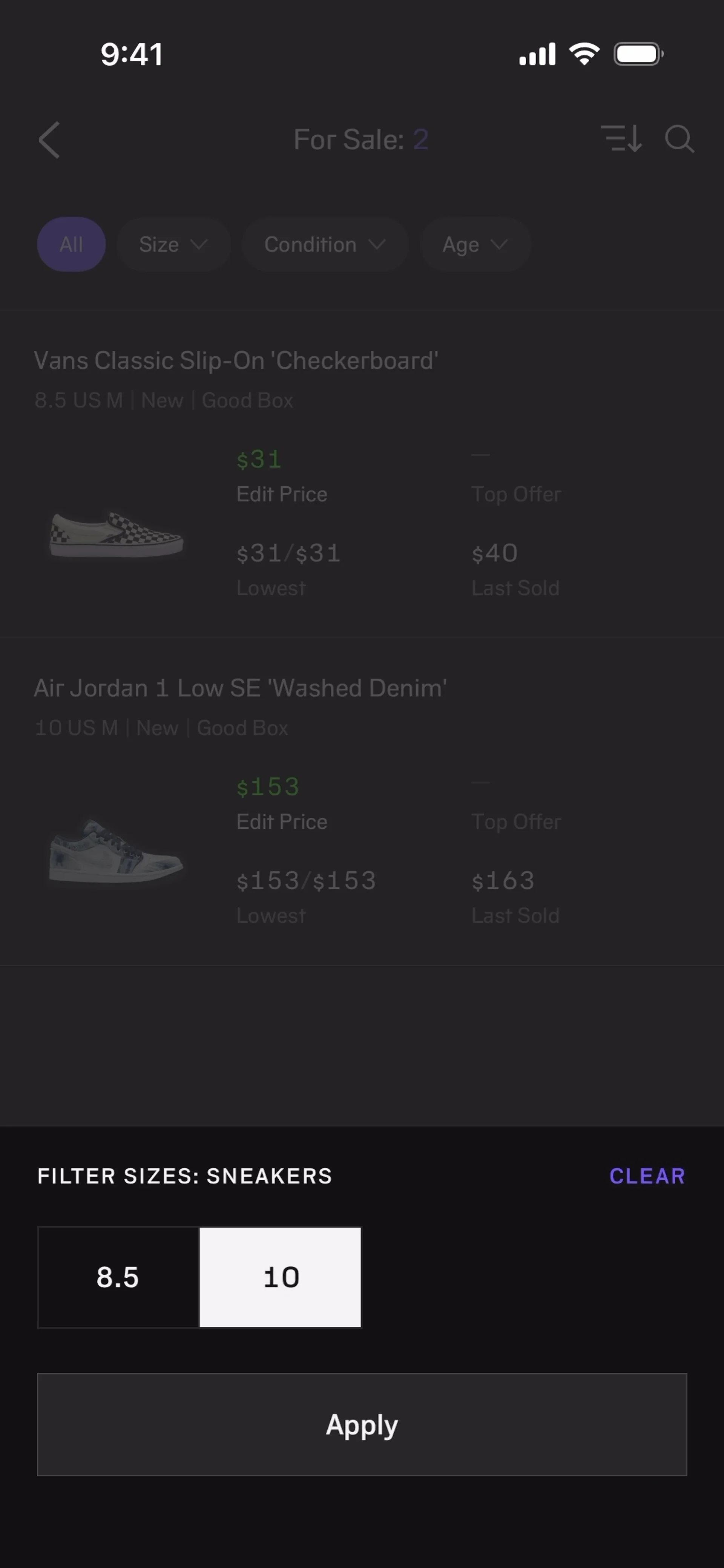Apply the size filter
The height and width of the screenshot is (1568, 724).
coord(362,1424)
